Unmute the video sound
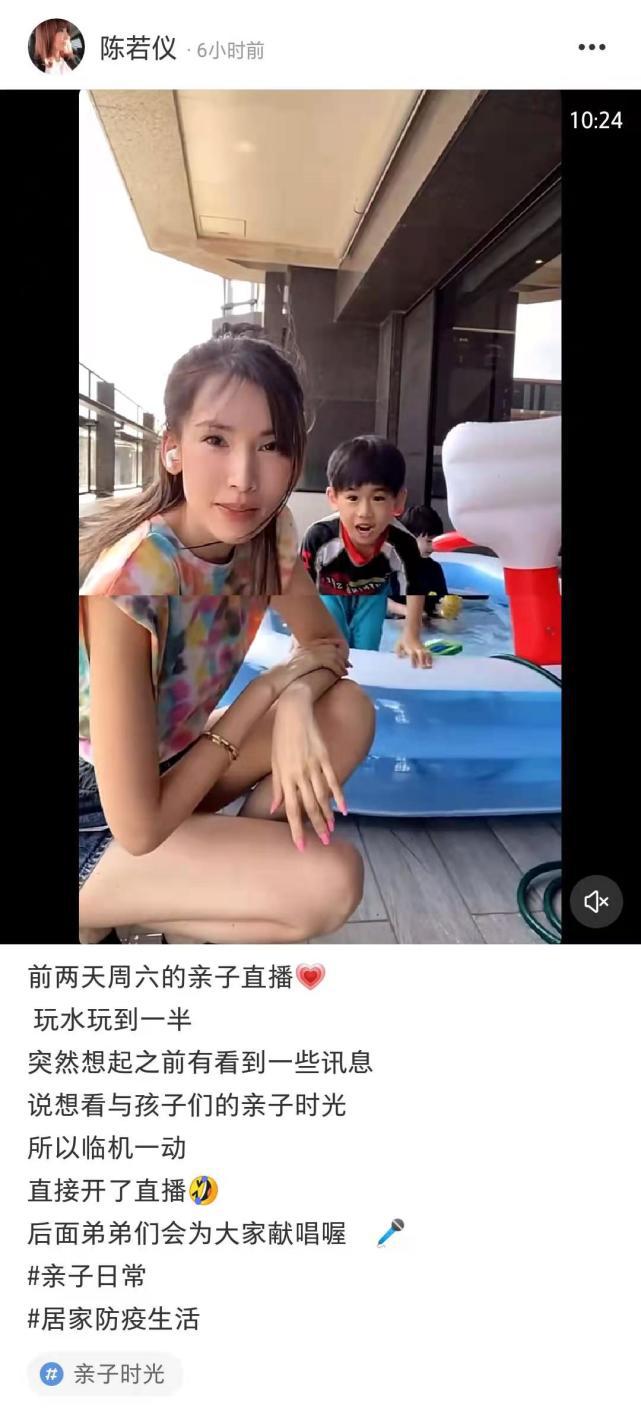 596,901
